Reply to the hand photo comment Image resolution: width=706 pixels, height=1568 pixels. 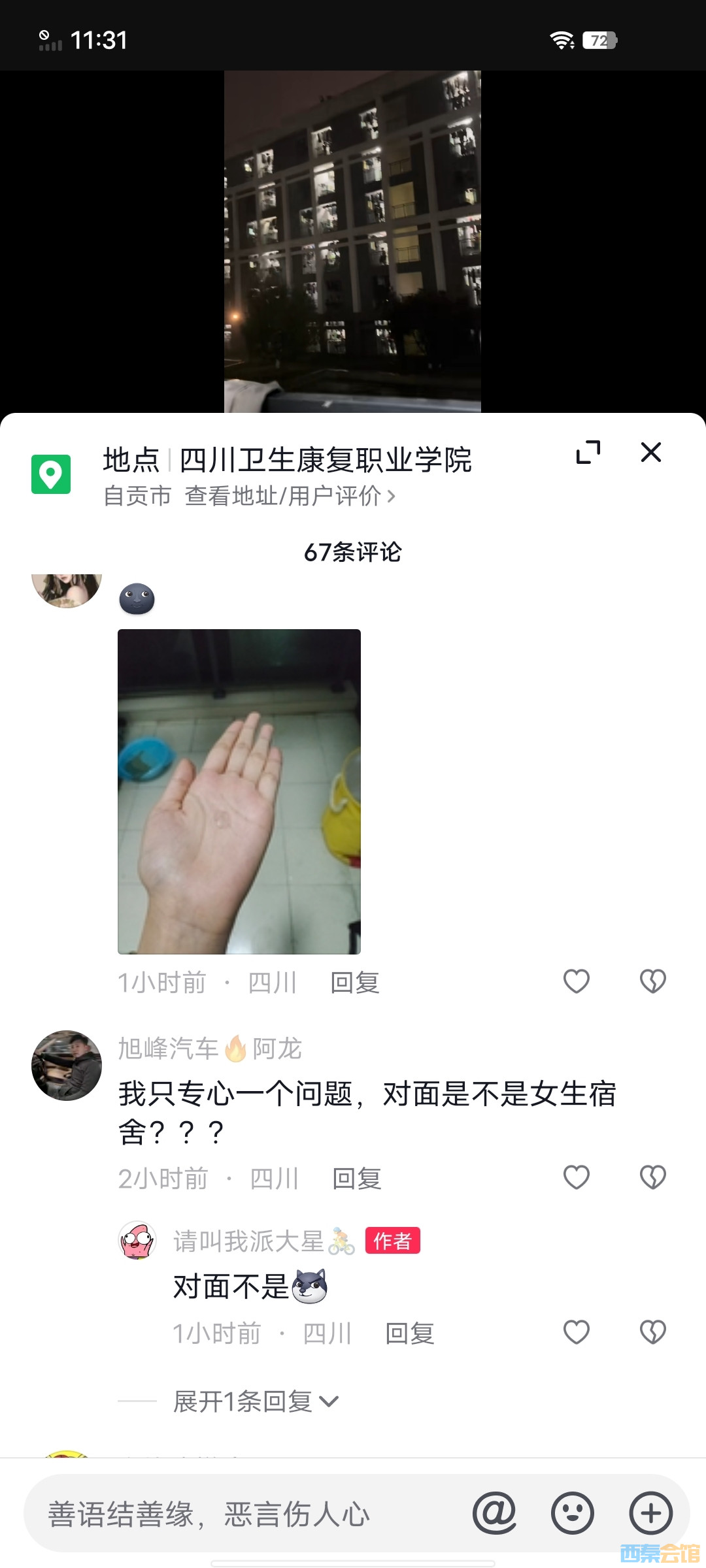(355, 983)
